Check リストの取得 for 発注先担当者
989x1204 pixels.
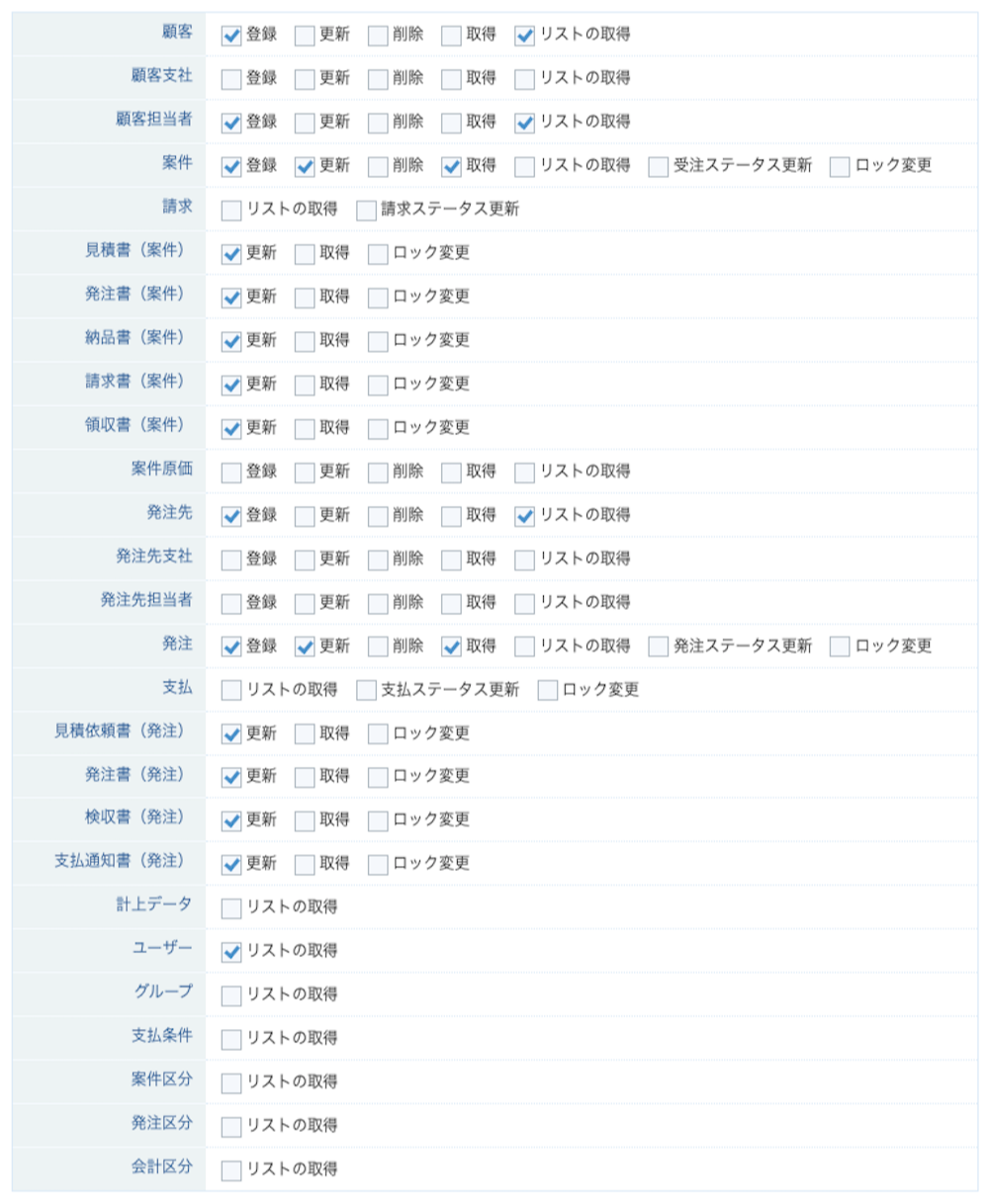point(525,603)
